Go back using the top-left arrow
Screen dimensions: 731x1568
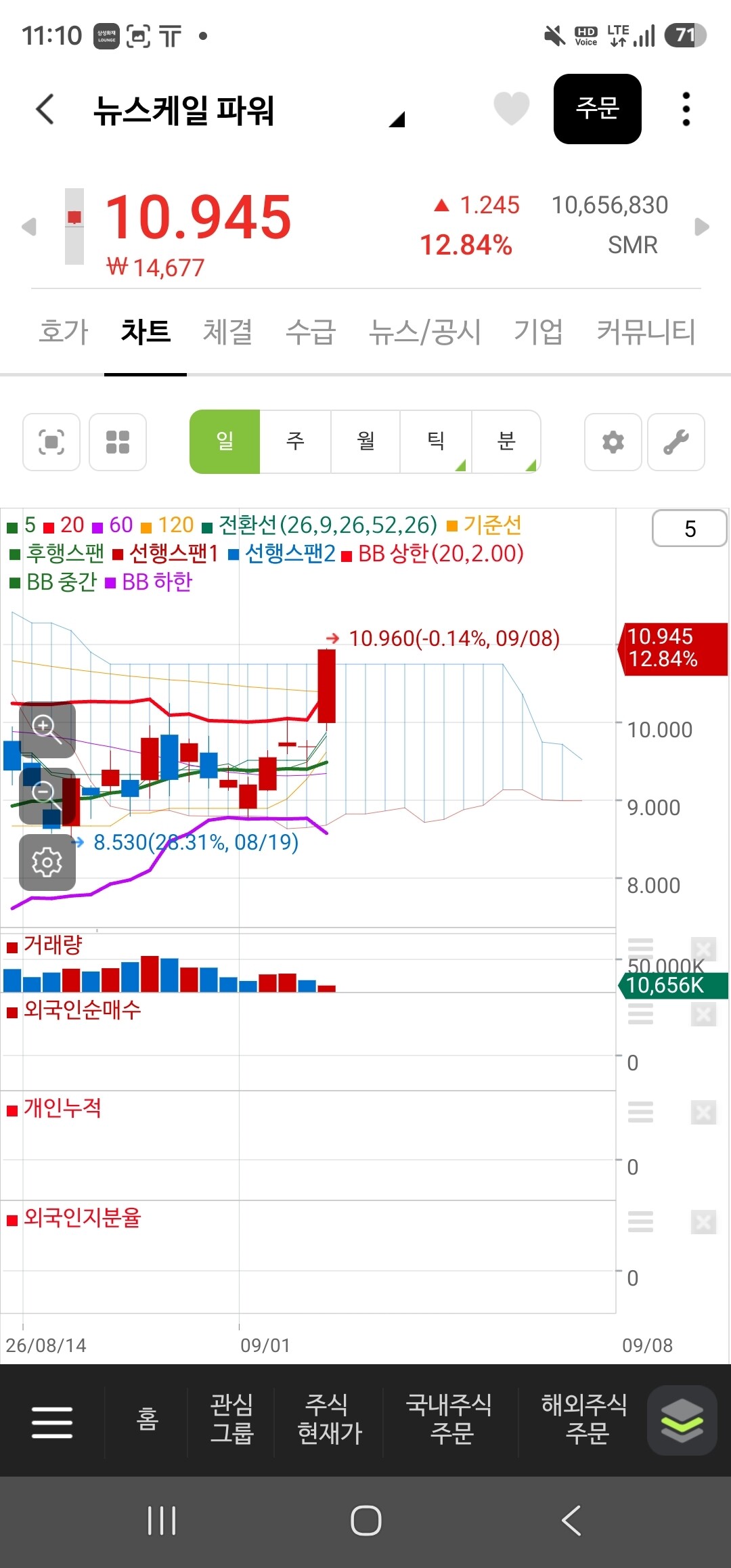point(45,109)
